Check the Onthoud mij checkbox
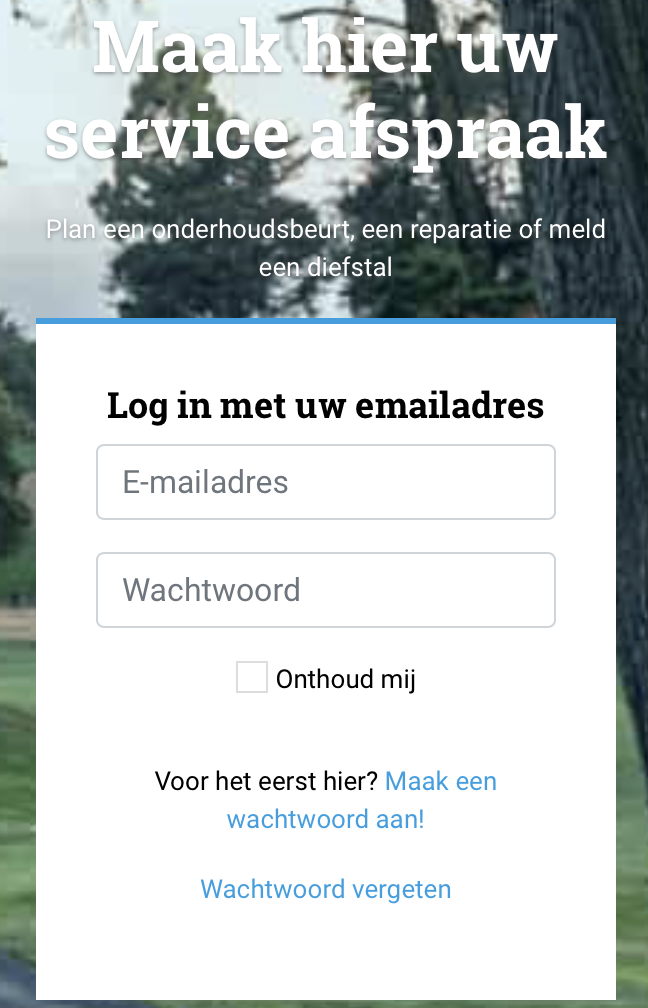This screenshot has height=1008, width=648. [x=251, y=678]
